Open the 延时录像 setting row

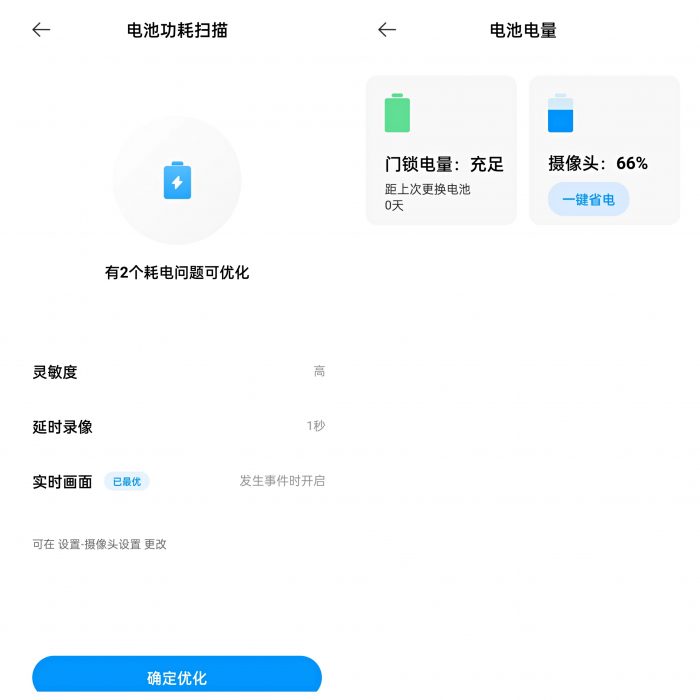click(177, 426)
